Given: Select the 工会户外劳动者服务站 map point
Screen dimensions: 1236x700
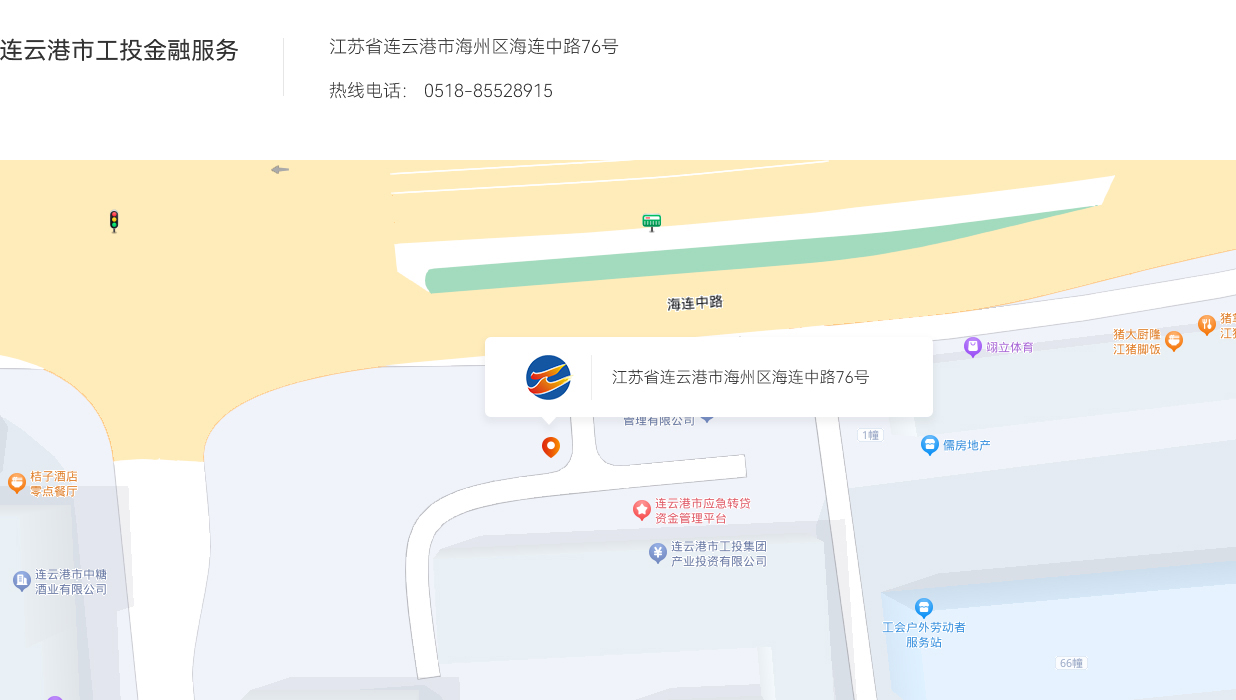Looking at the screenshot, I should pyautogui.click(x=924, y=607).
